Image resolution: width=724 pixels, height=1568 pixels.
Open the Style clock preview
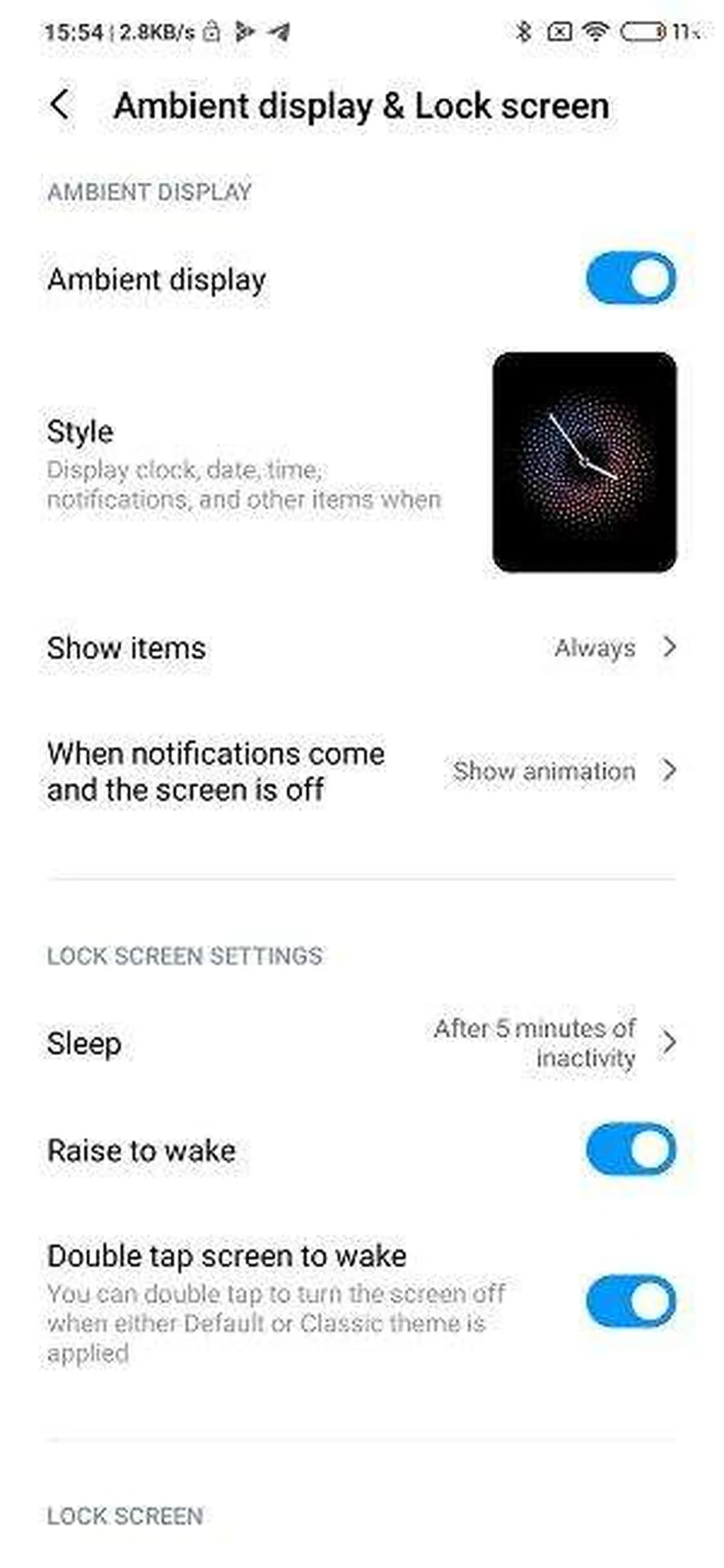[584, 462]
